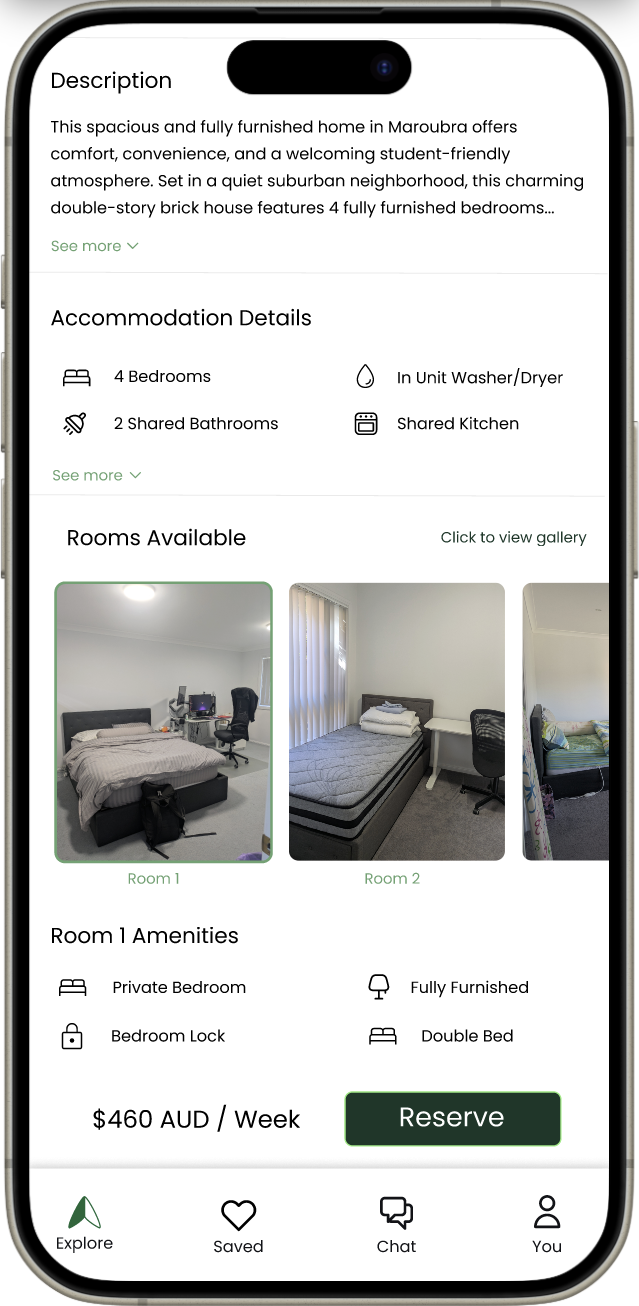639x1306 pixels.
Task: Open the Saved tab
Action: 238,1226
